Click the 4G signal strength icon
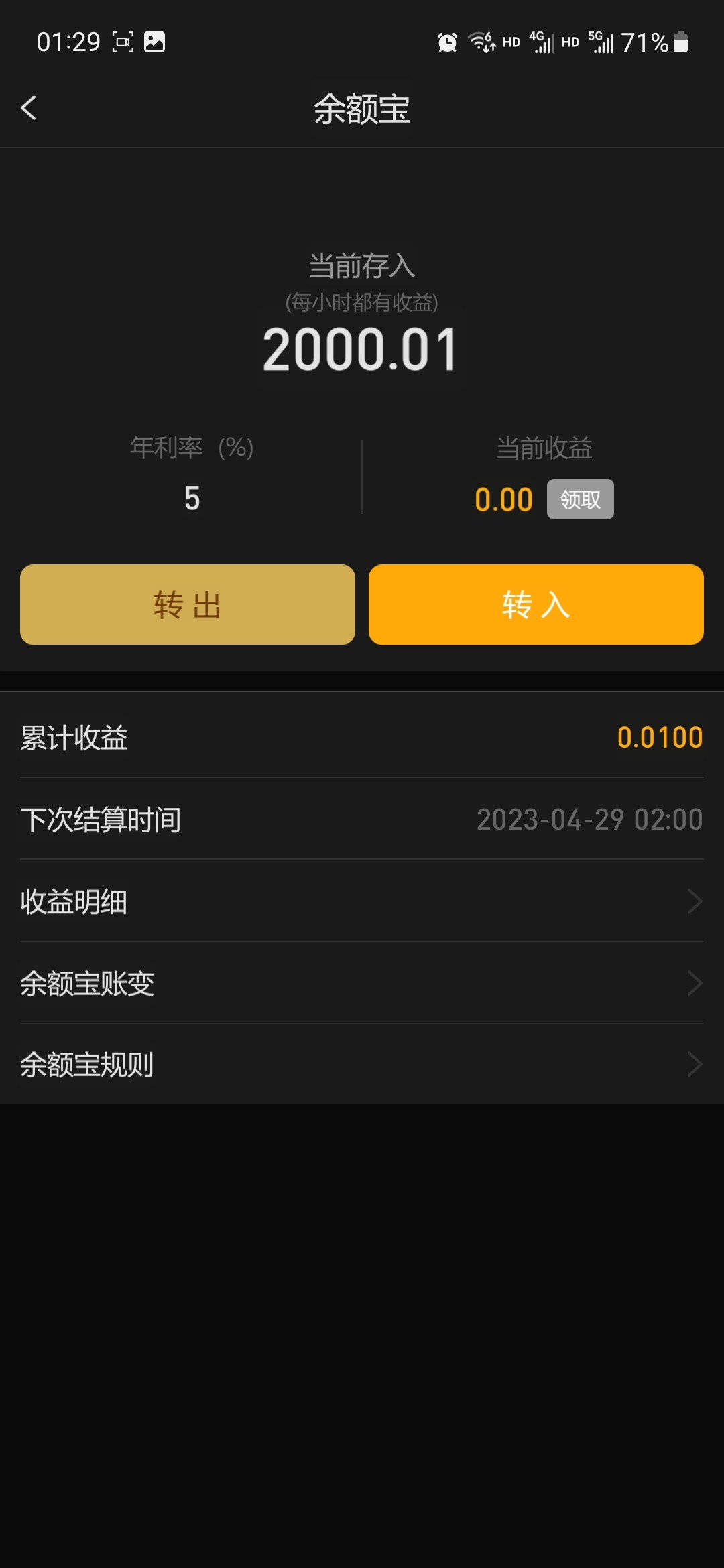 [543, 42]
